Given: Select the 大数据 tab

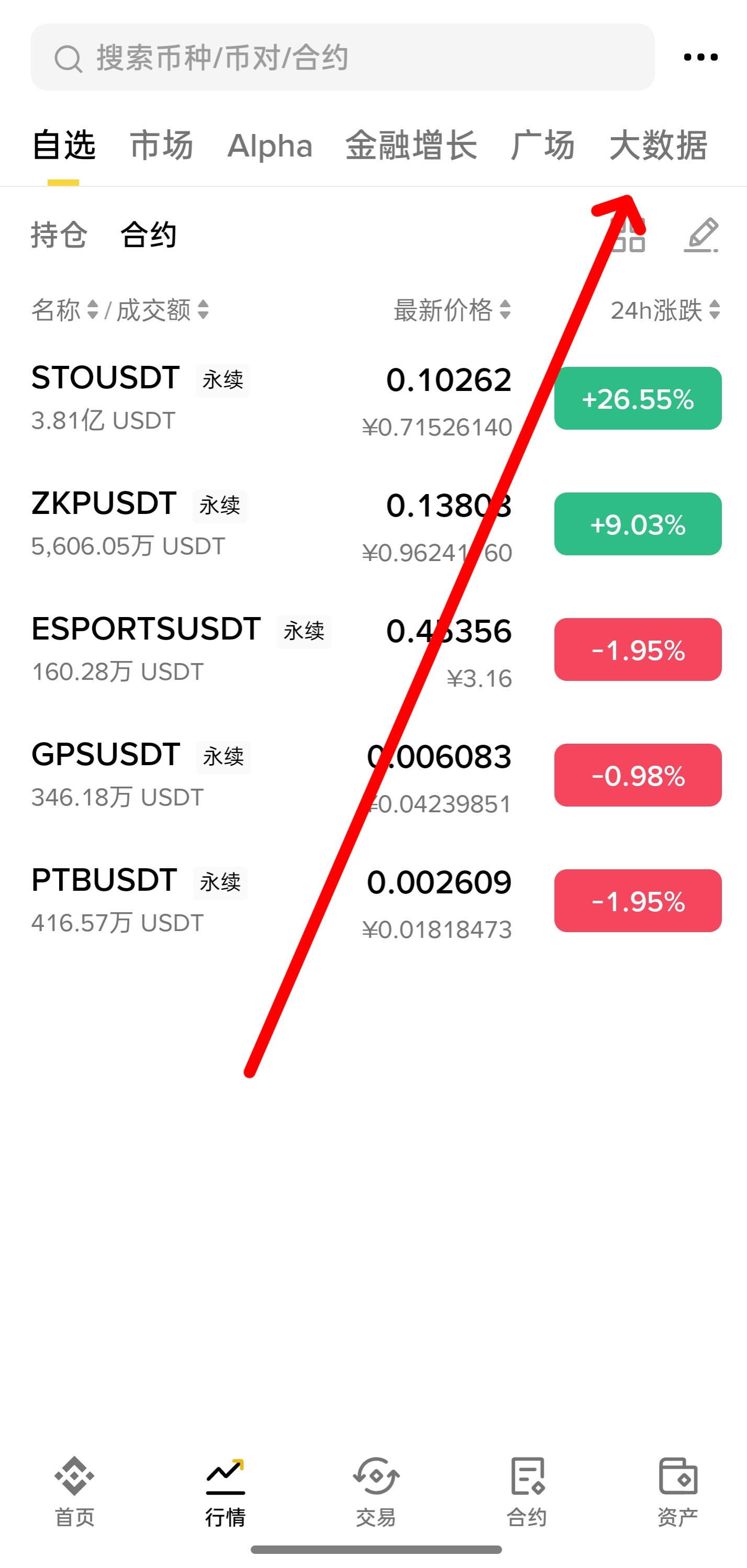Looking at the screenshot, I should click(x=658, y=146).
